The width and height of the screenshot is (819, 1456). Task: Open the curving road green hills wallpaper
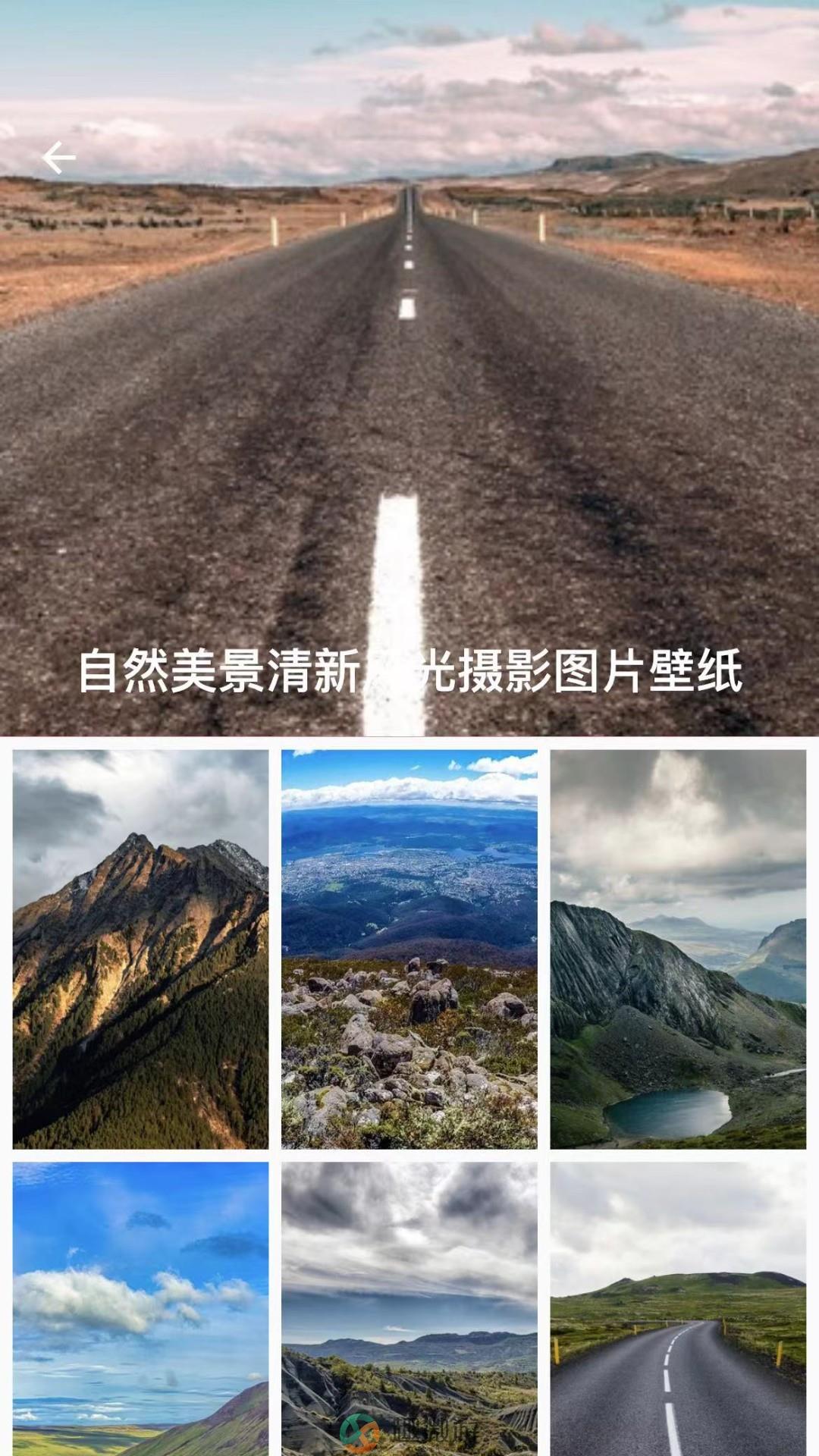coord(678,1308)
